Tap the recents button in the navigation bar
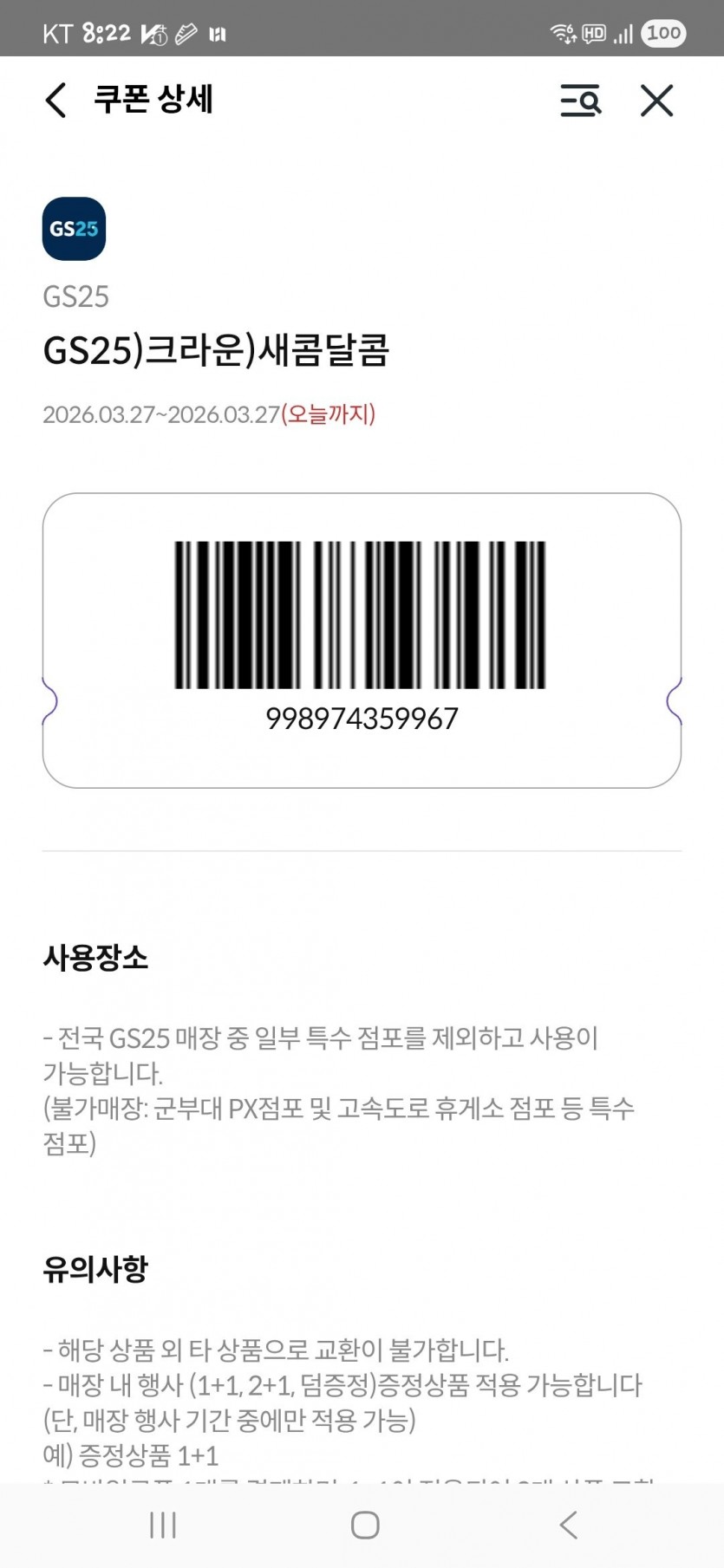Viewport: 724px width, 1568px height. point(162,1524)
